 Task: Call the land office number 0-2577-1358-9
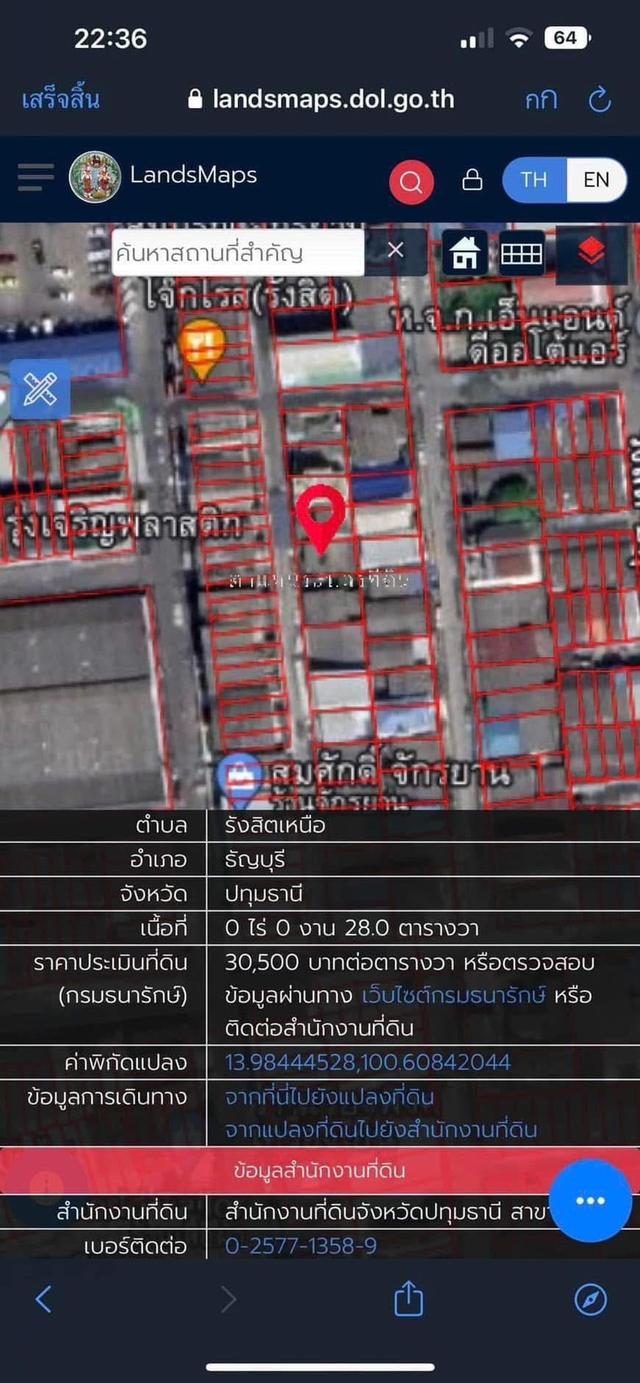pos(301,1246)
